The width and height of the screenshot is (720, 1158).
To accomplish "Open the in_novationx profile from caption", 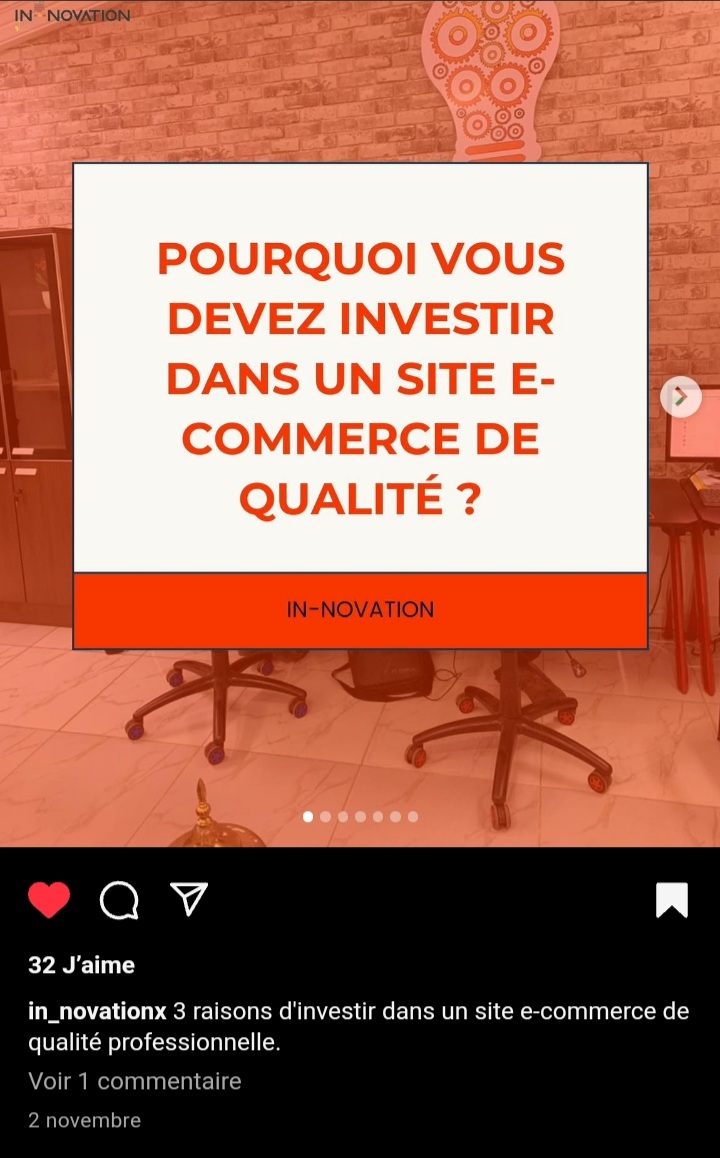I will [97, 1011].
